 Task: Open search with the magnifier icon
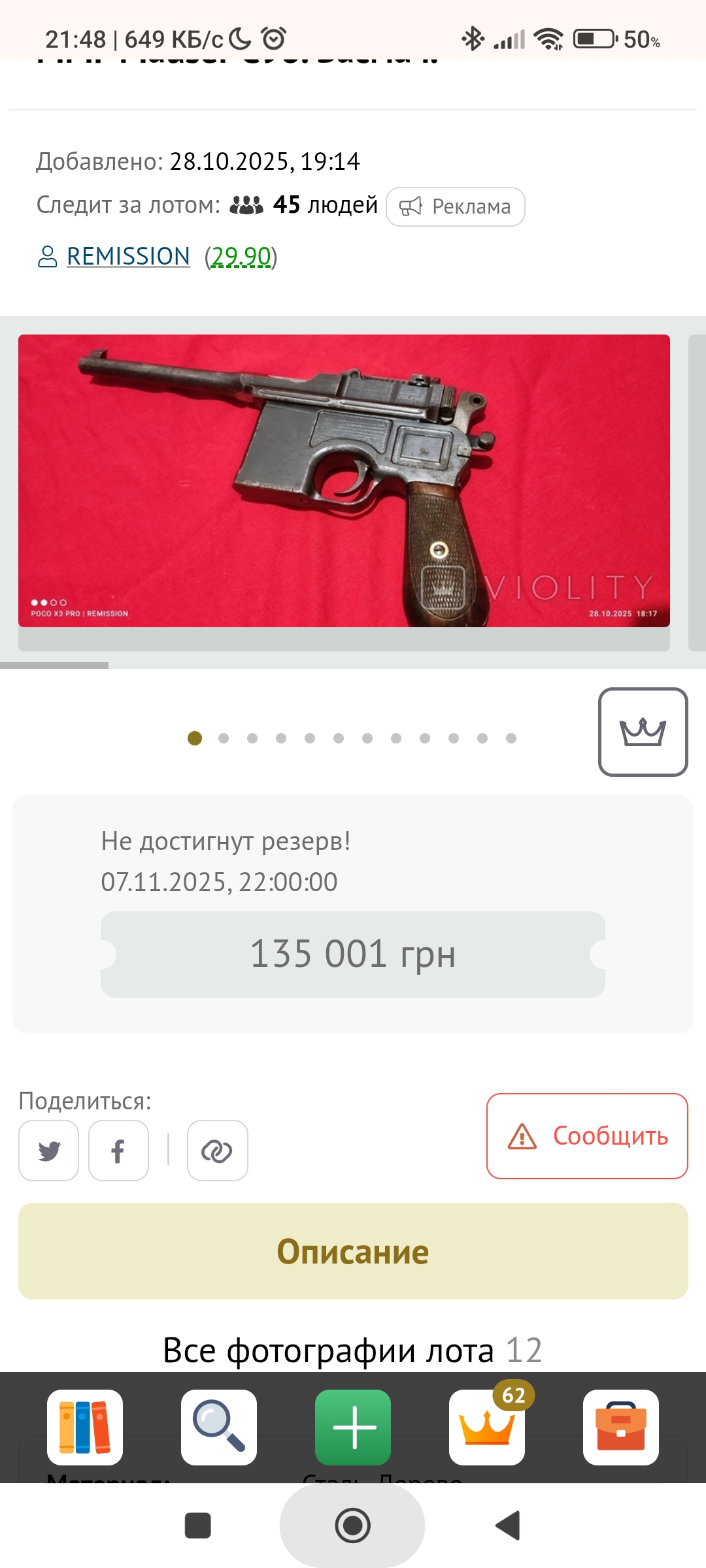219,1427
